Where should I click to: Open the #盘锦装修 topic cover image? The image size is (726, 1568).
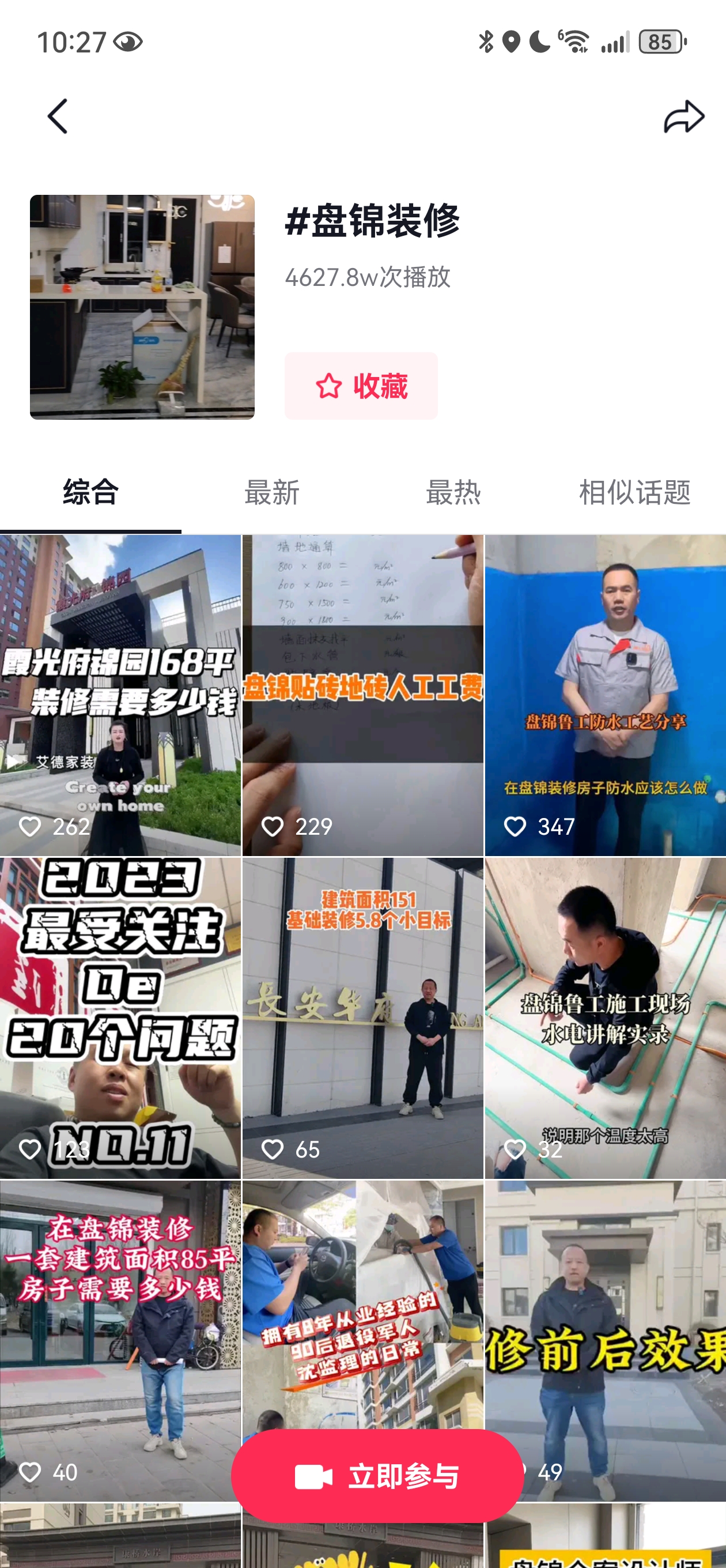point(142,307)
